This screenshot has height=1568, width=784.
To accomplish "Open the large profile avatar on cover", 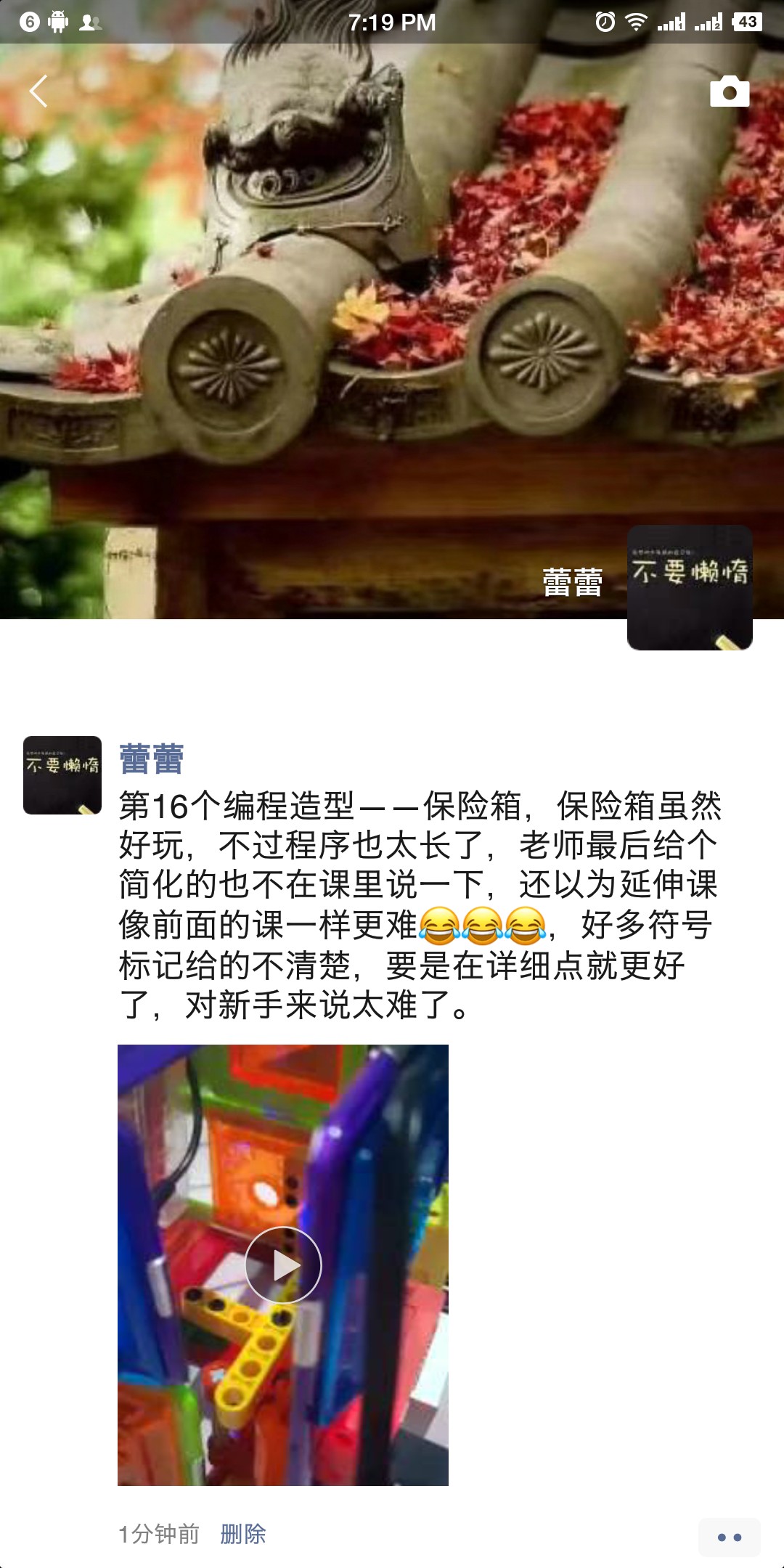I will 689,587.
